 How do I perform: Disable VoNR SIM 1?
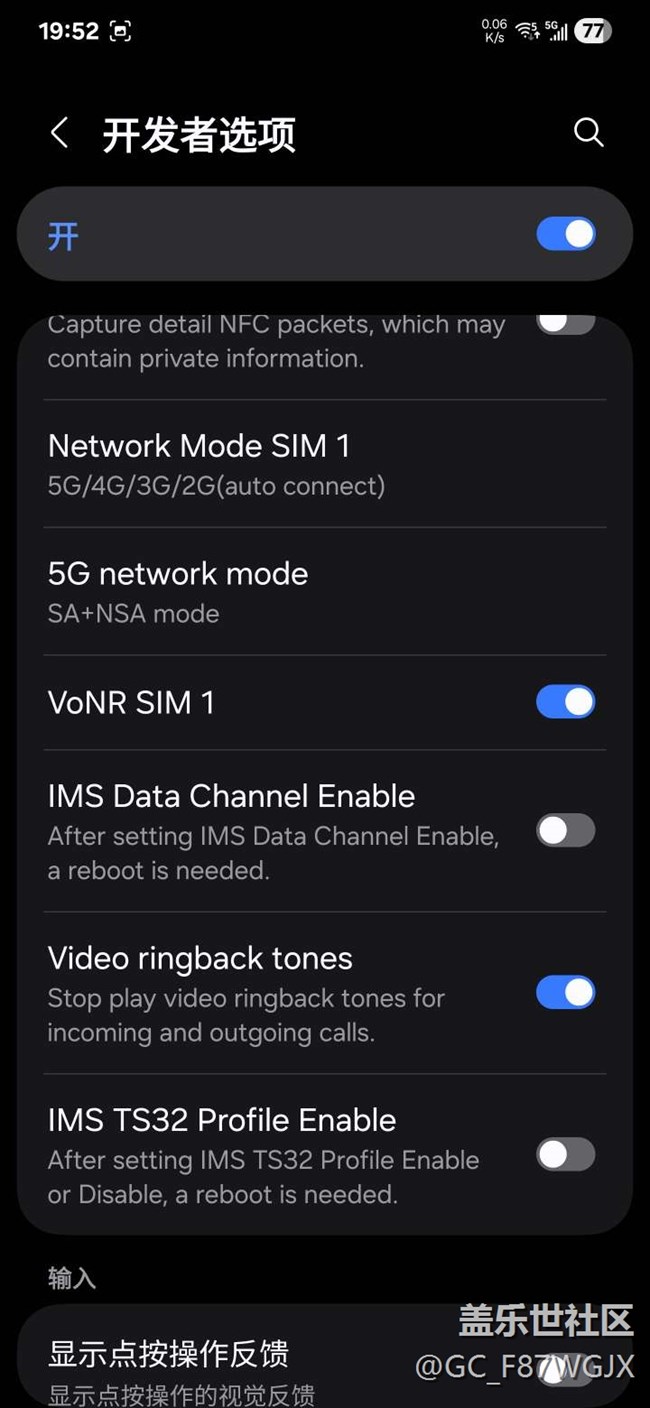pyautogui.click(x=566, y=702)
